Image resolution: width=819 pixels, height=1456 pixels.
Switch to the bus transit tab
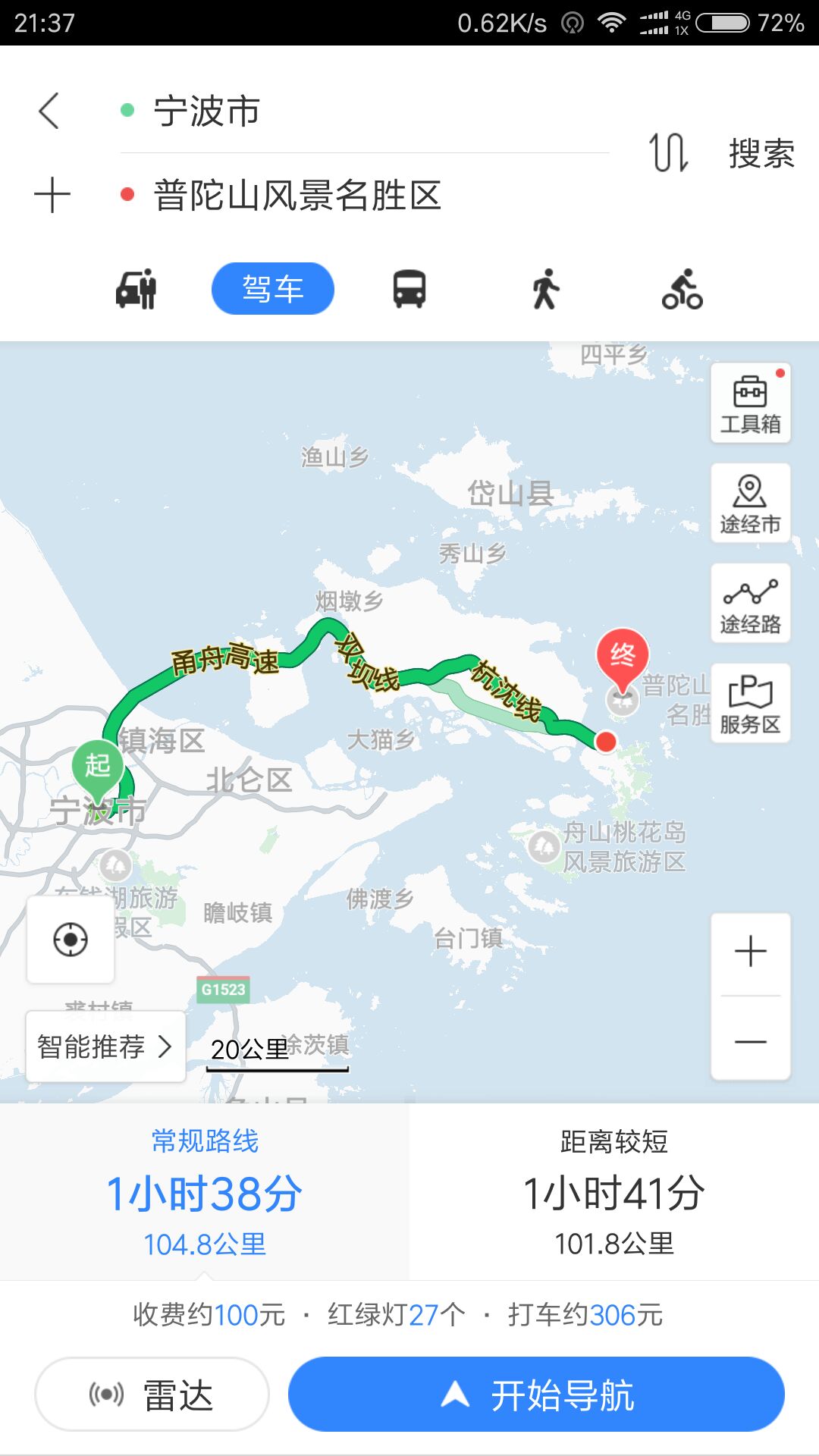(409, 289)
